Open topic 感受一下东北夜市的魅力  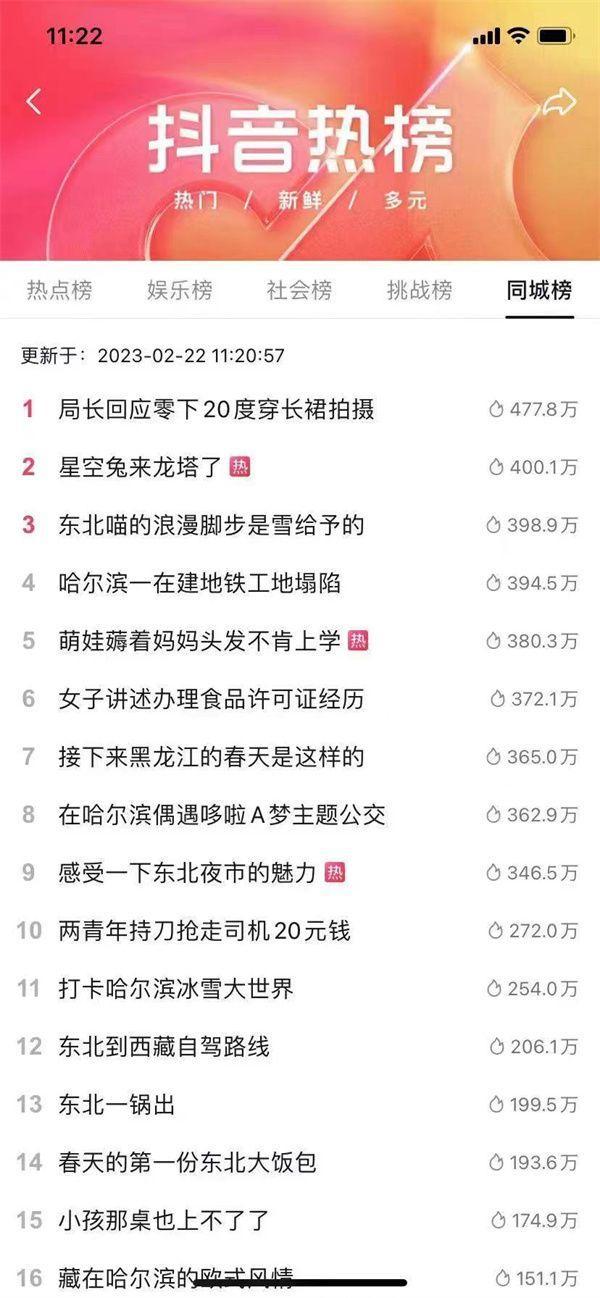click(x=188, y=873)
